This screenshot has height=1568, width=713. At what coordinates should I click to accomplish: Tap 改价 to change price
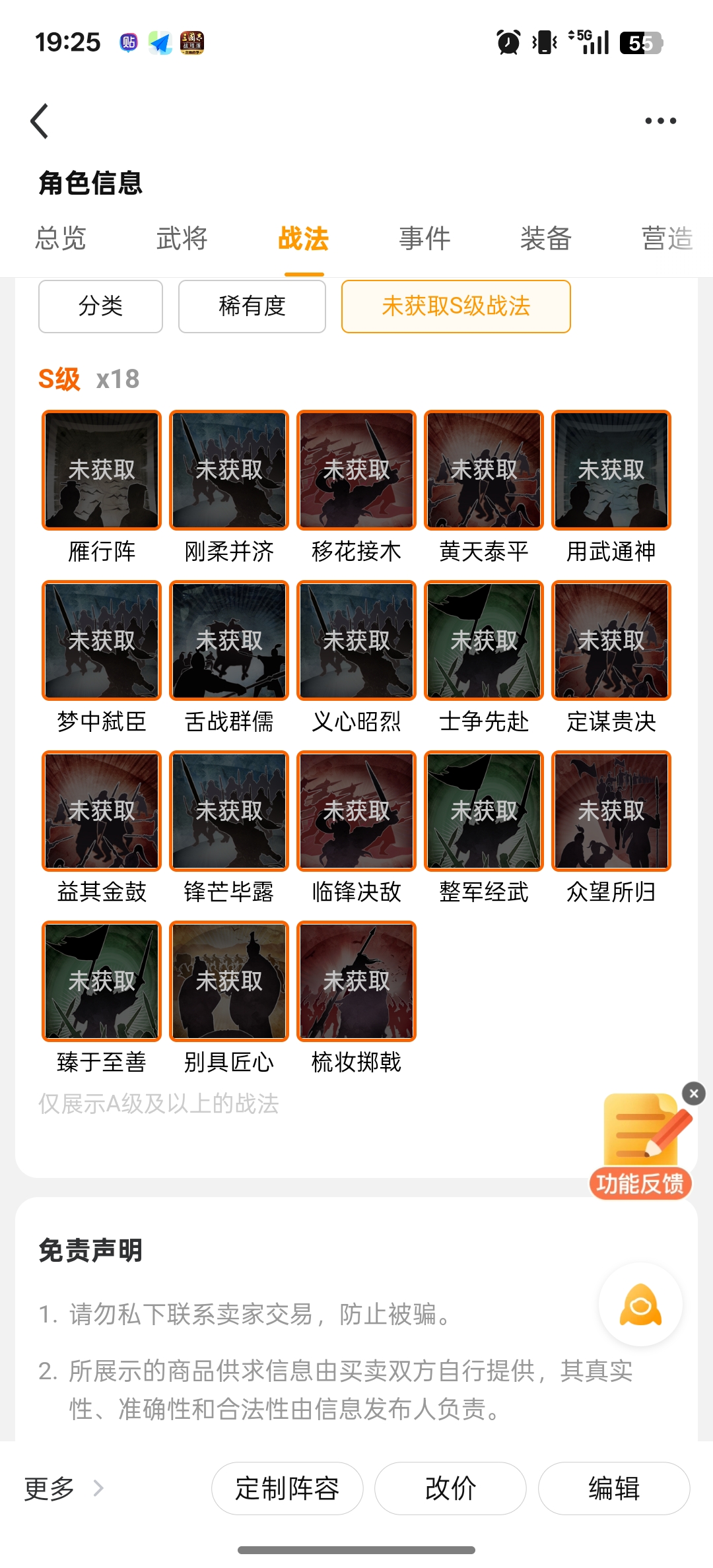click(450, 1488)
